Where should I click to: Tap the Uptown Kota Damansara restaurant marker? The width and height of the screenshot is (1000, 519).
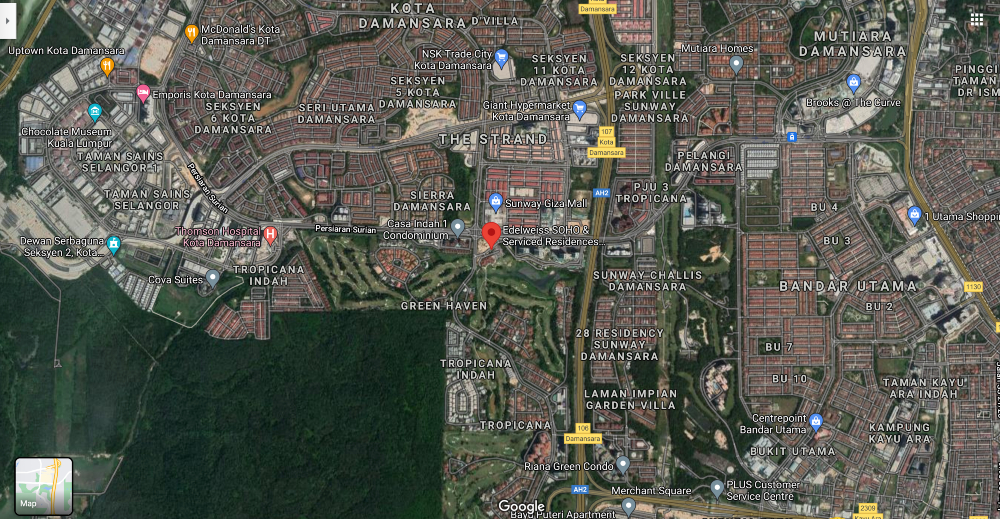(107, 66)
